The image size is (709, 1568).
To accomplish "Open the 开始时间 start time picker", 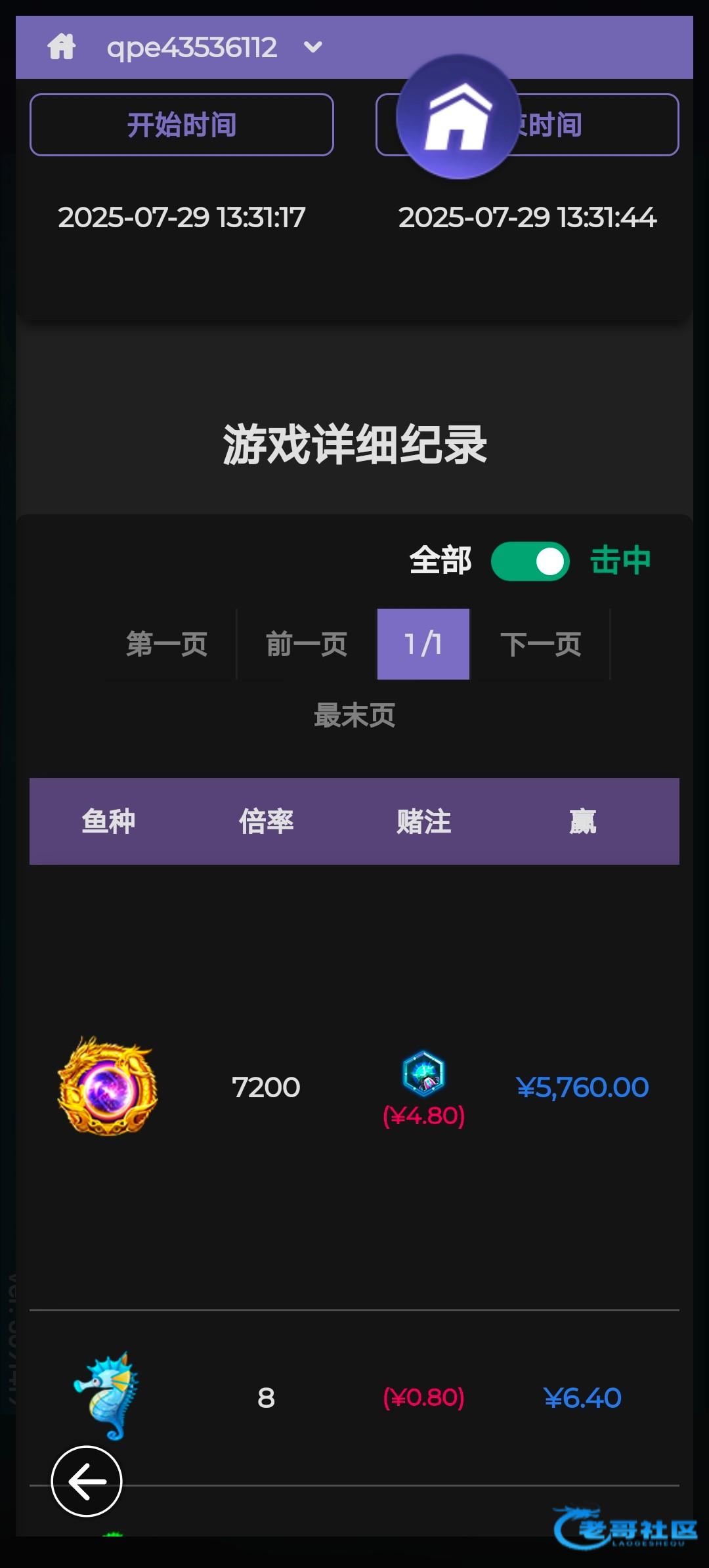I will point(182,125).
